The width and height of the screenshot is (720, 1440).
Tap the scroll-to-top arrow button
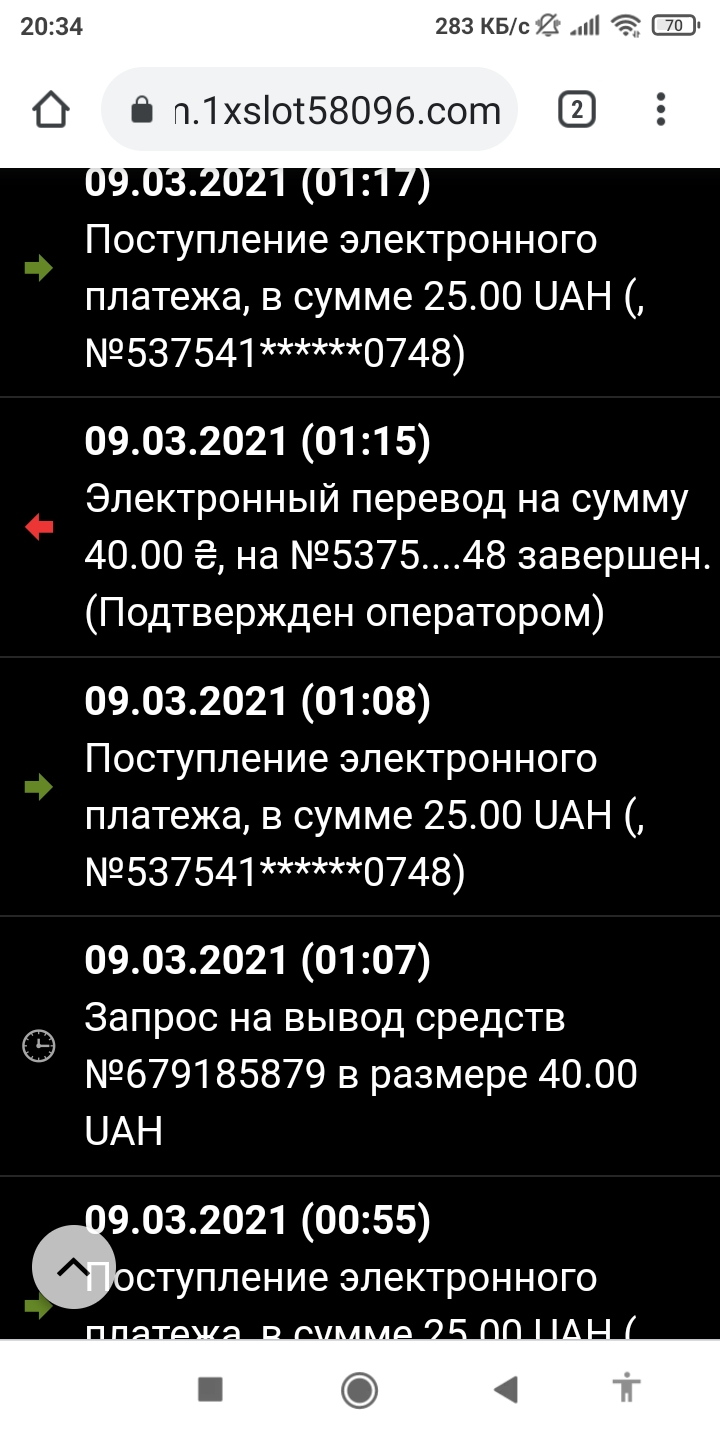(x=73, y=1266)
